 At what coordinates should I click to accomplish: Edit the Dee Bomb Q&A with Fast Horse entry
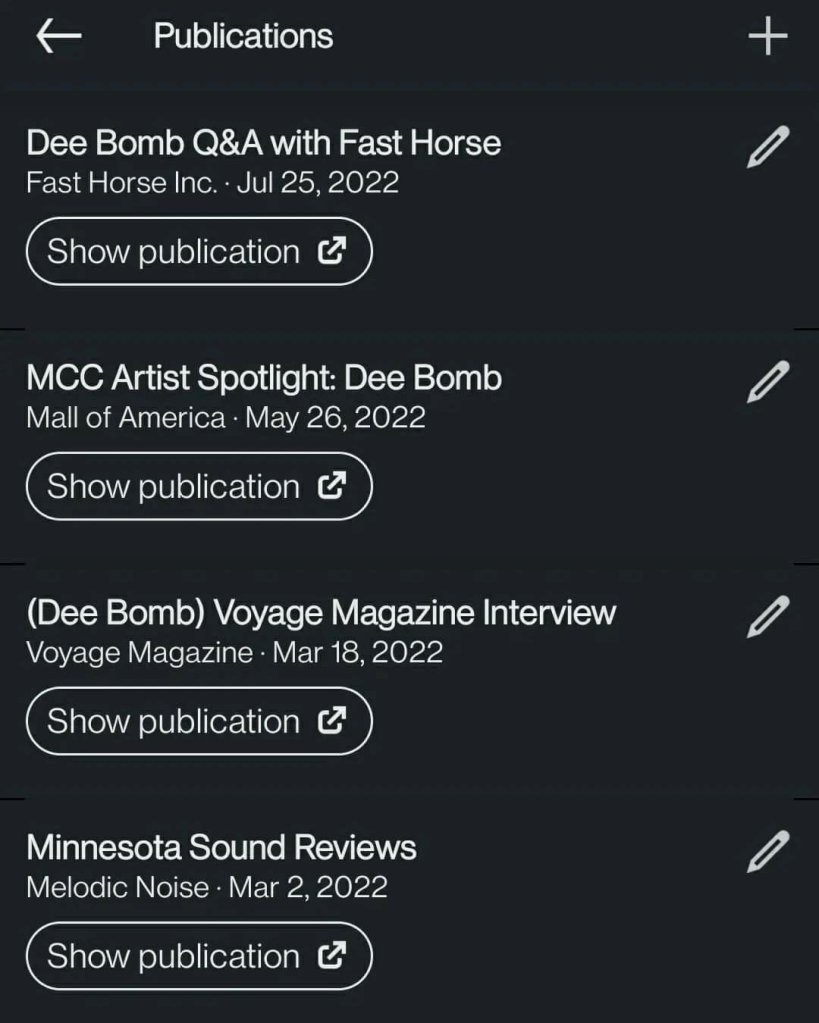(x=768, y=148)
